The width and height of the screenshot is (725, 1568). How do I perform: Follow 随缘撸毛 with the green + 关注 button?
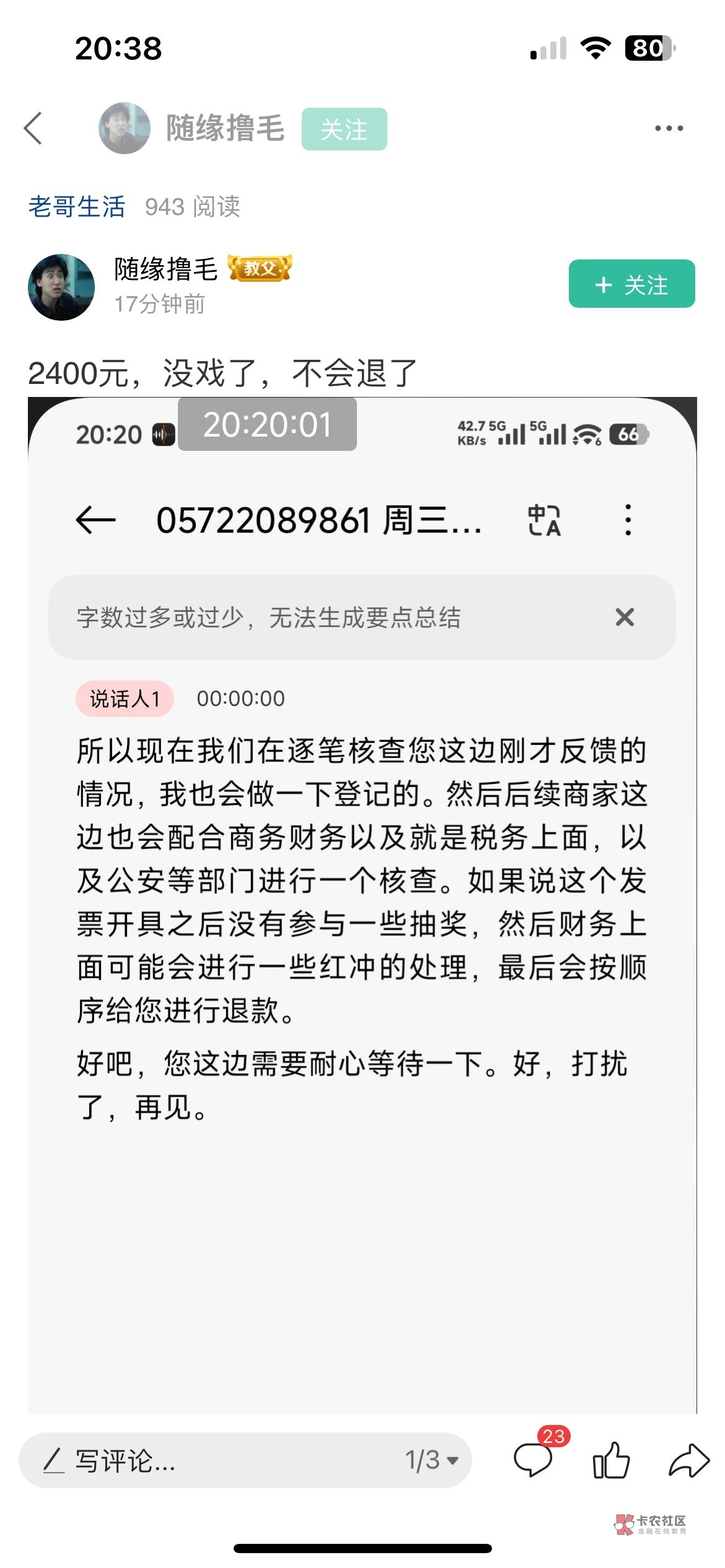[x=631, y=284]
